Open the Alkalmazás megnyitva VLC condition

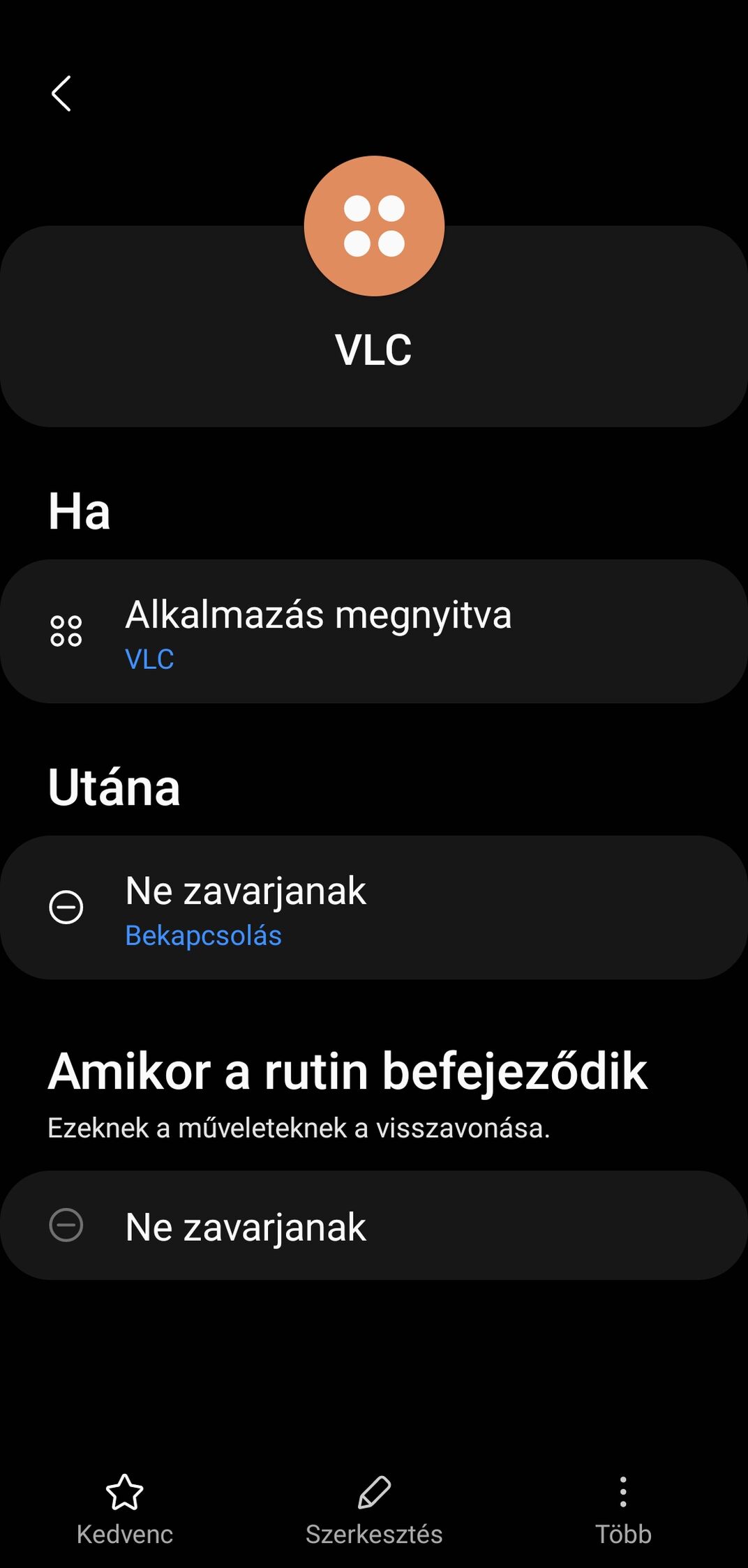point(374,631)
